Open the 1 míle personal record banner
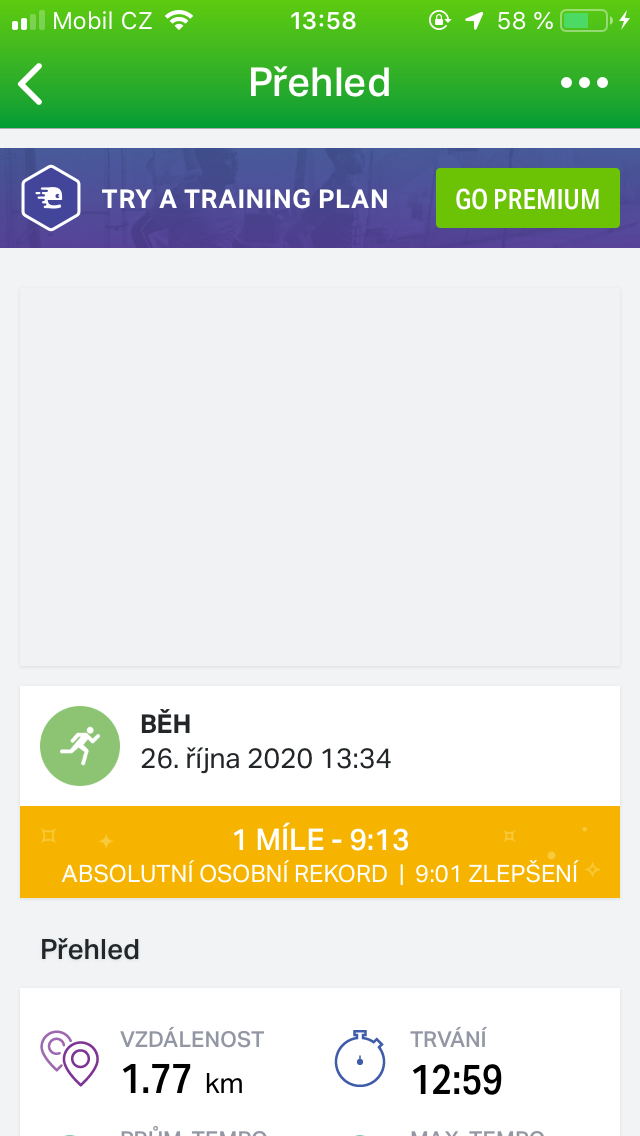The width and height of the screenshot is (640, 1136). [320, 852]
